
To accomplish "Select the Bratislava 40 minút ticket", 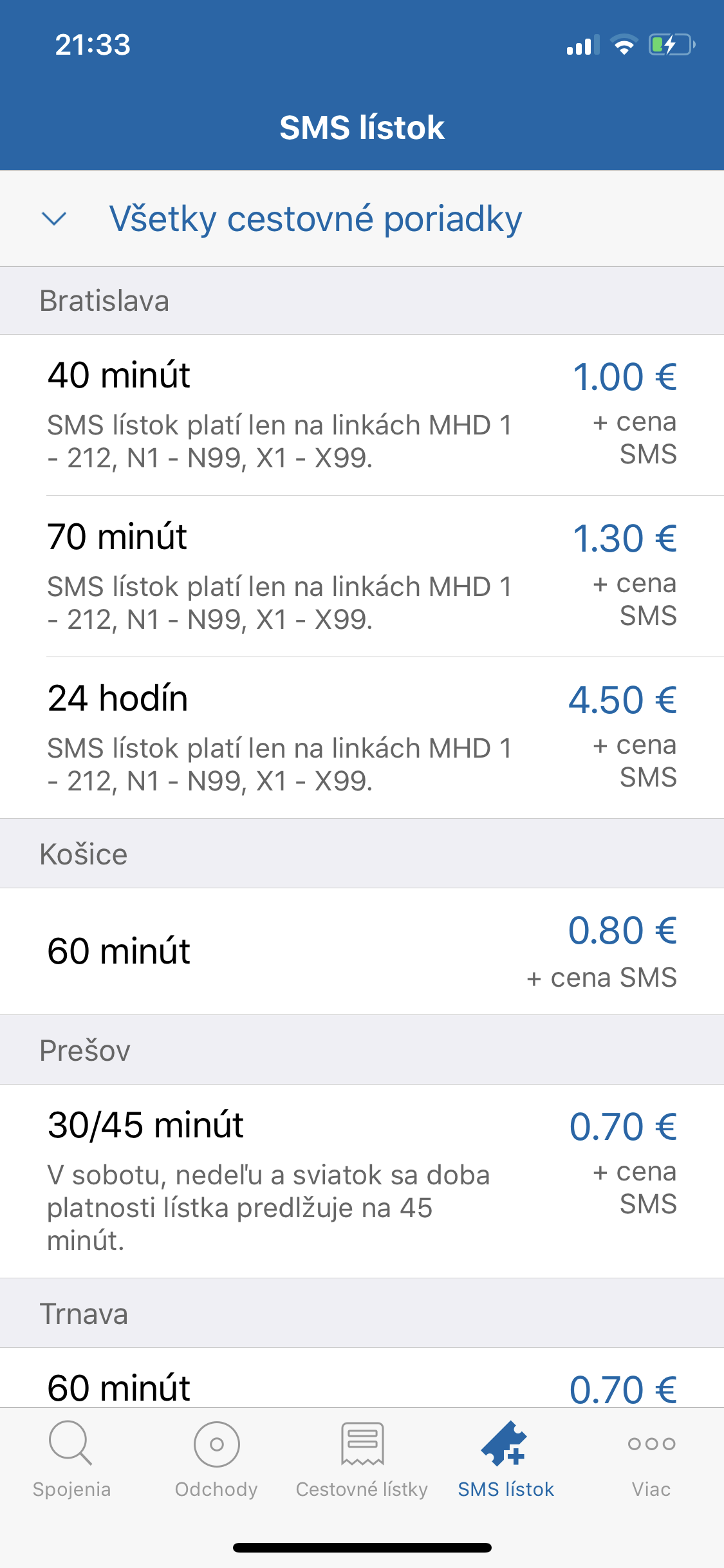I will [362, 415].
